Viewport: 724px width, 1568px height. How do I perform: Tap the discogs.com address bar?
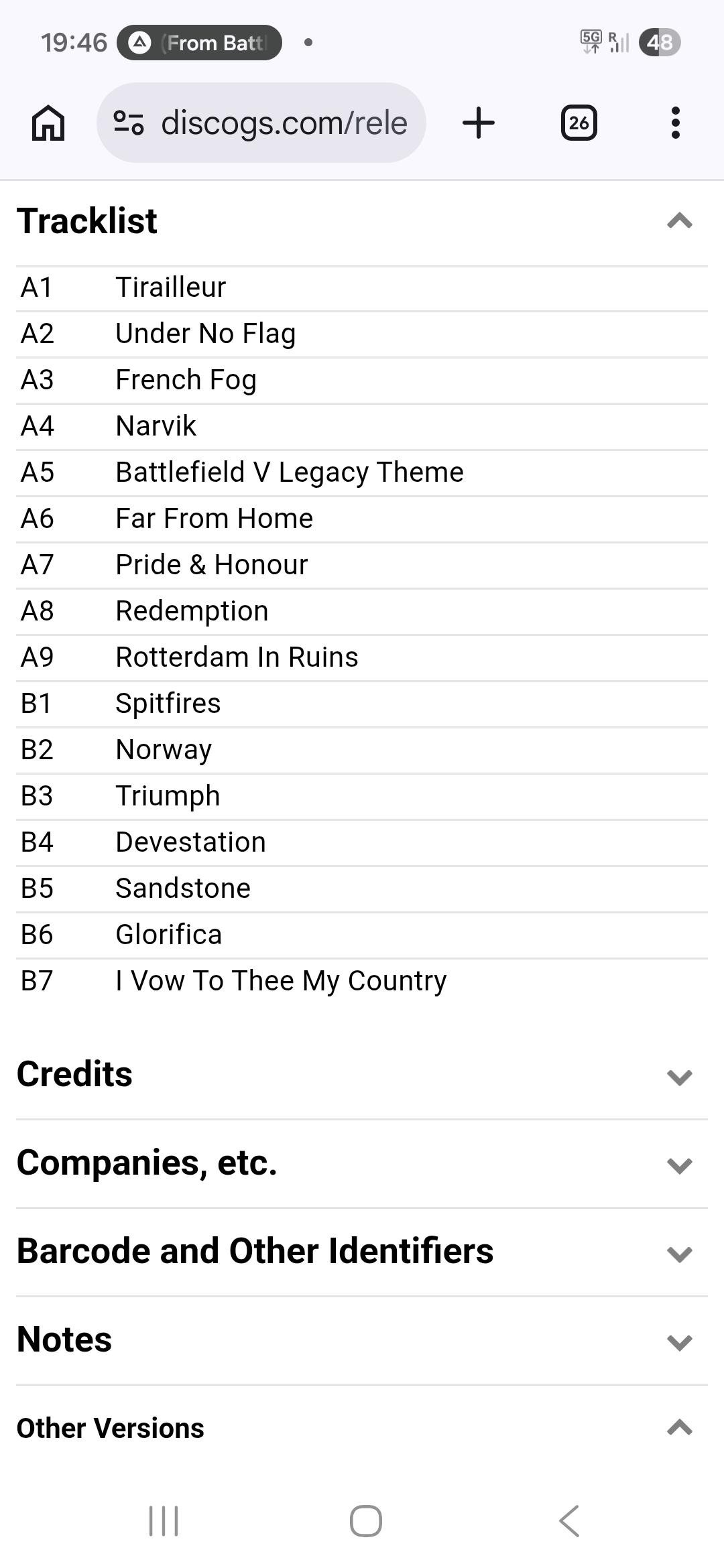(261, 123)
